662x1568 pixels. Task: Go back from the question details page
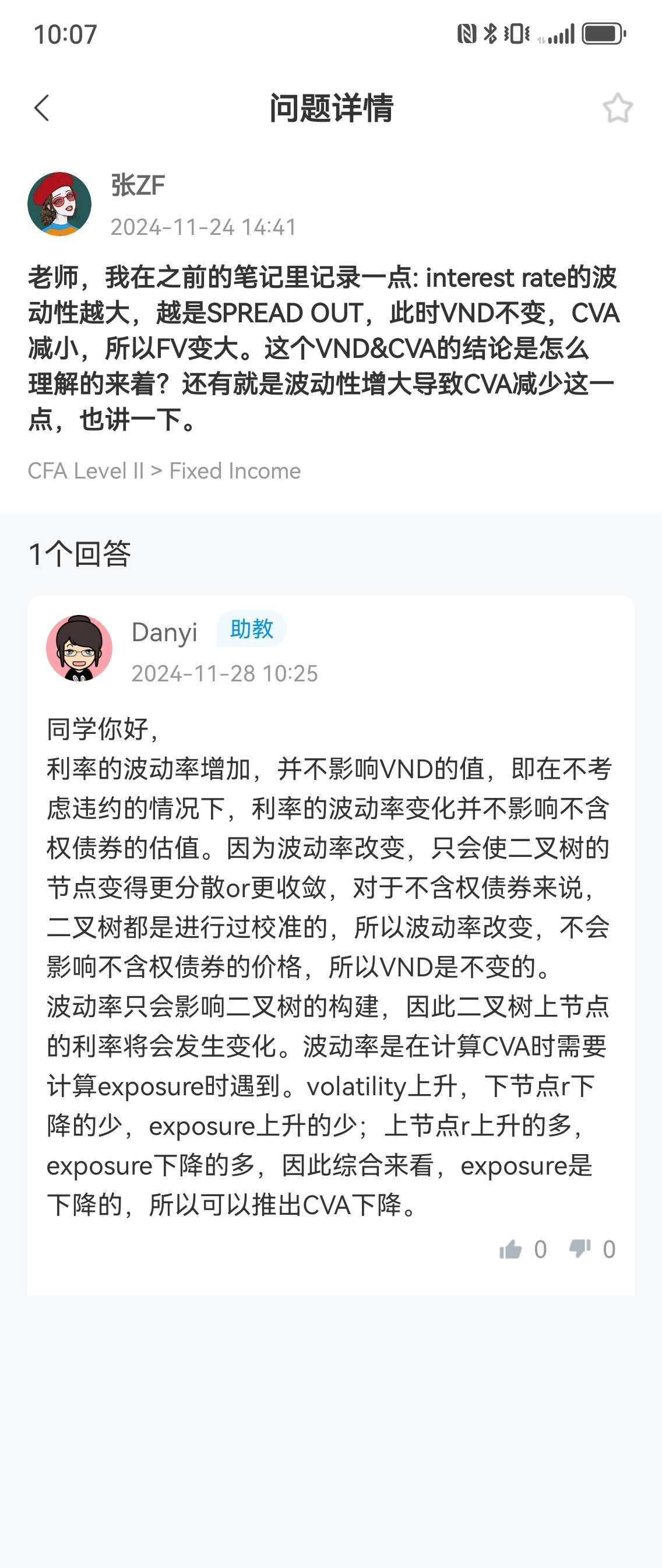(41, 108)
